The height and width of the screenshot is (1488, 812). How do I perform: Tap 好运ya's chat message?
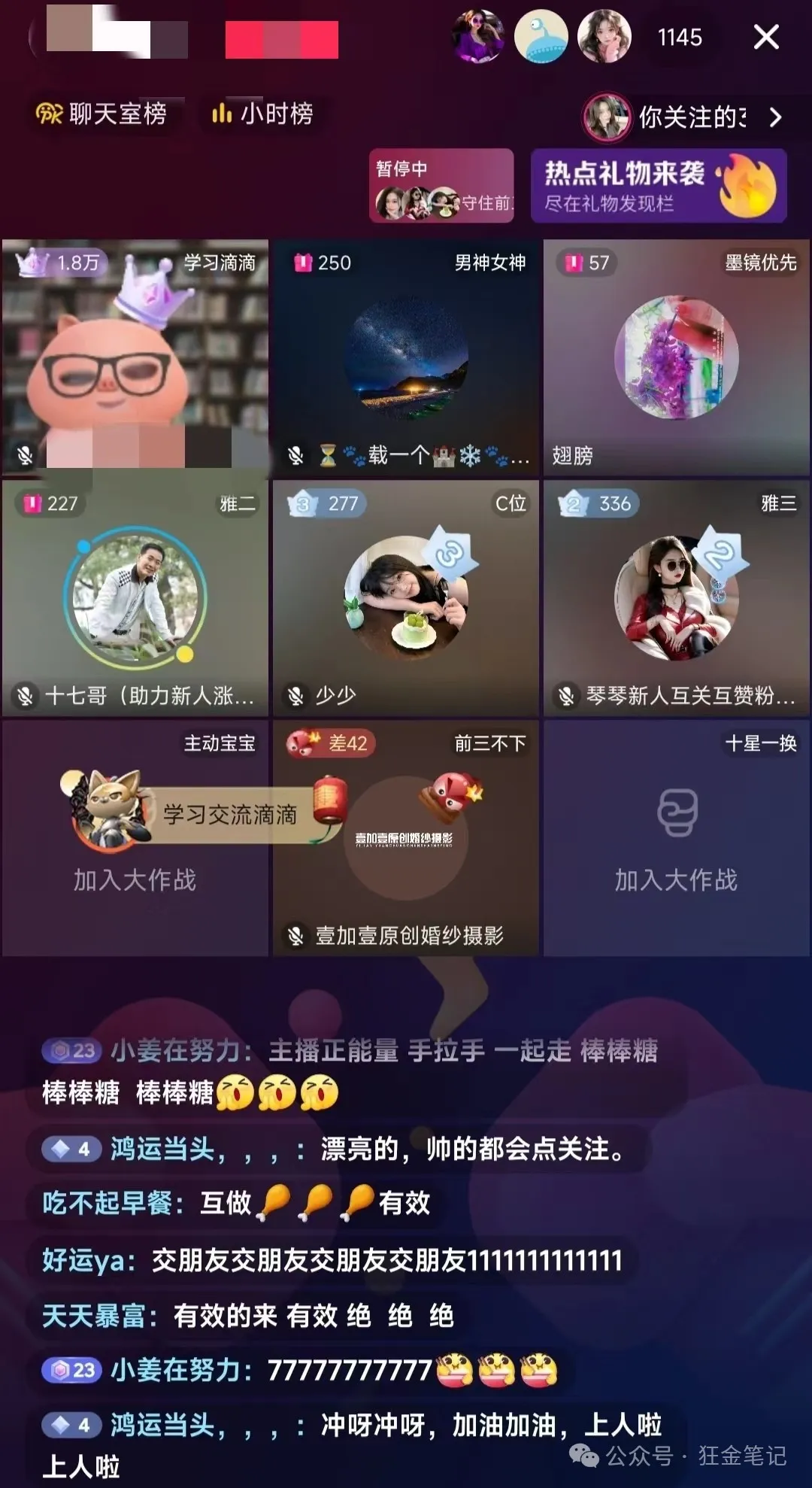[x=331, y=1260]
